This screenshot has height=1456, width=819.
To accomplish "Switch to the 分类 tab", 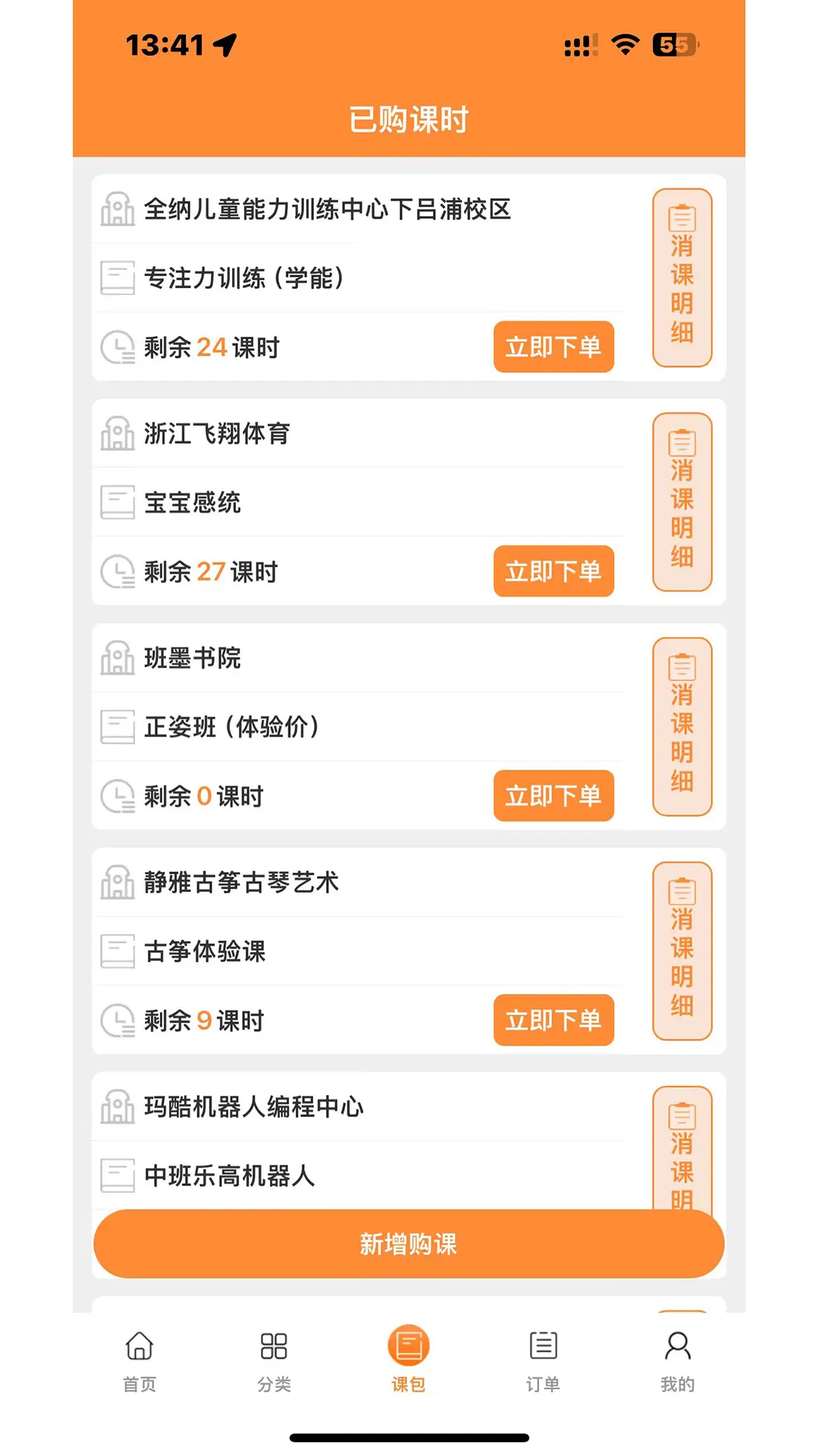I will click(274, 1361).
